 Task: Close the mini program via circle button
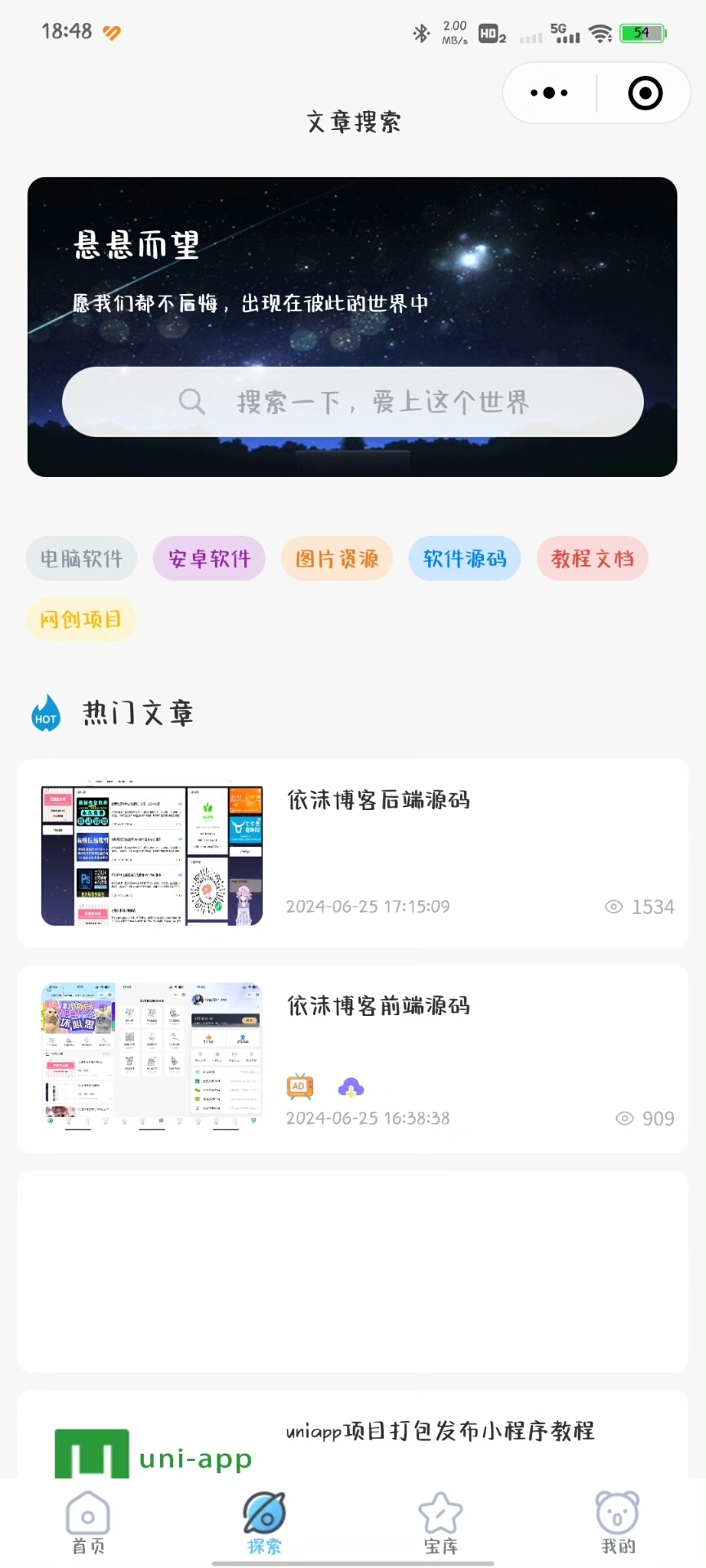pyautogui.click(x=645, y=93)
